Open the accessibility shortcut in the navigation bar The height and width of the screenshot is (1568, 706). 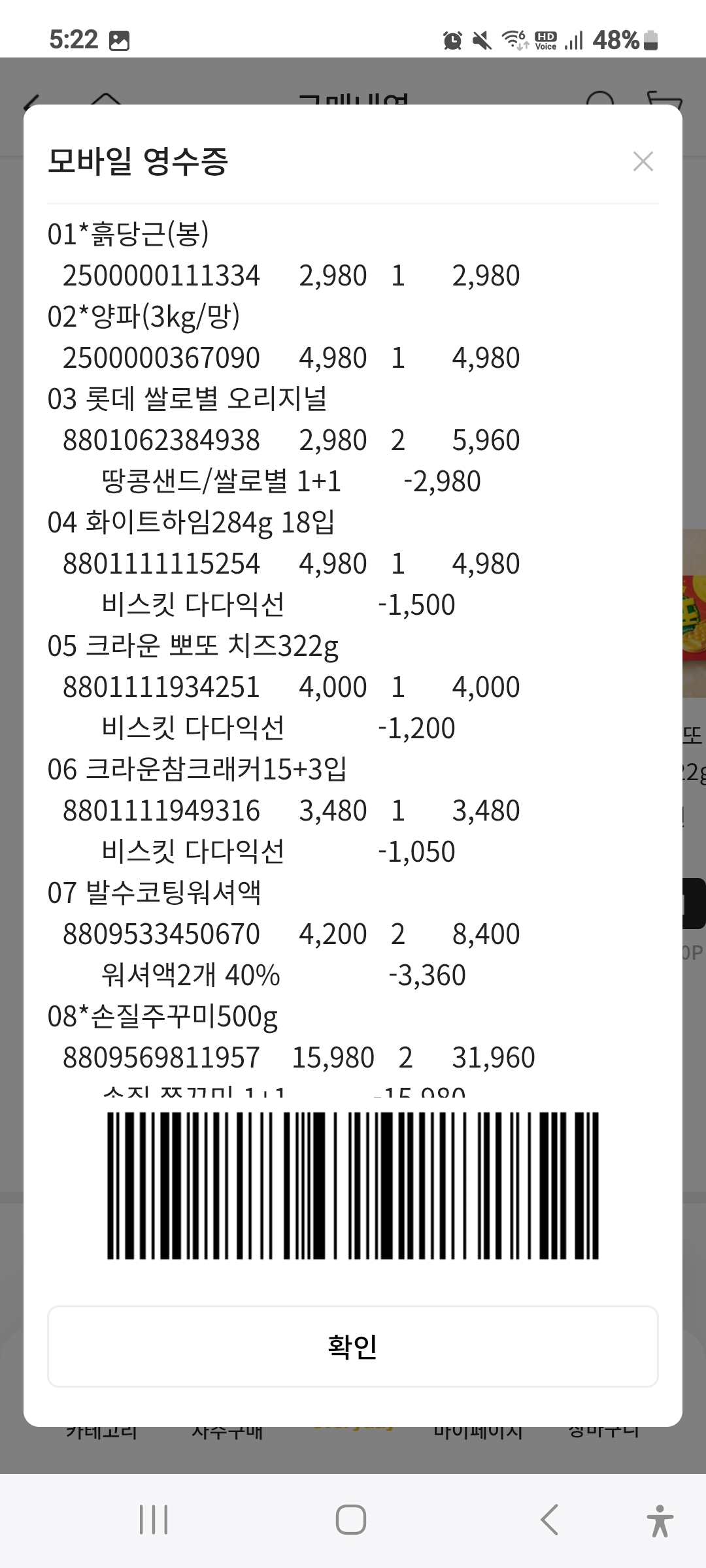[x=660, y=1519]
